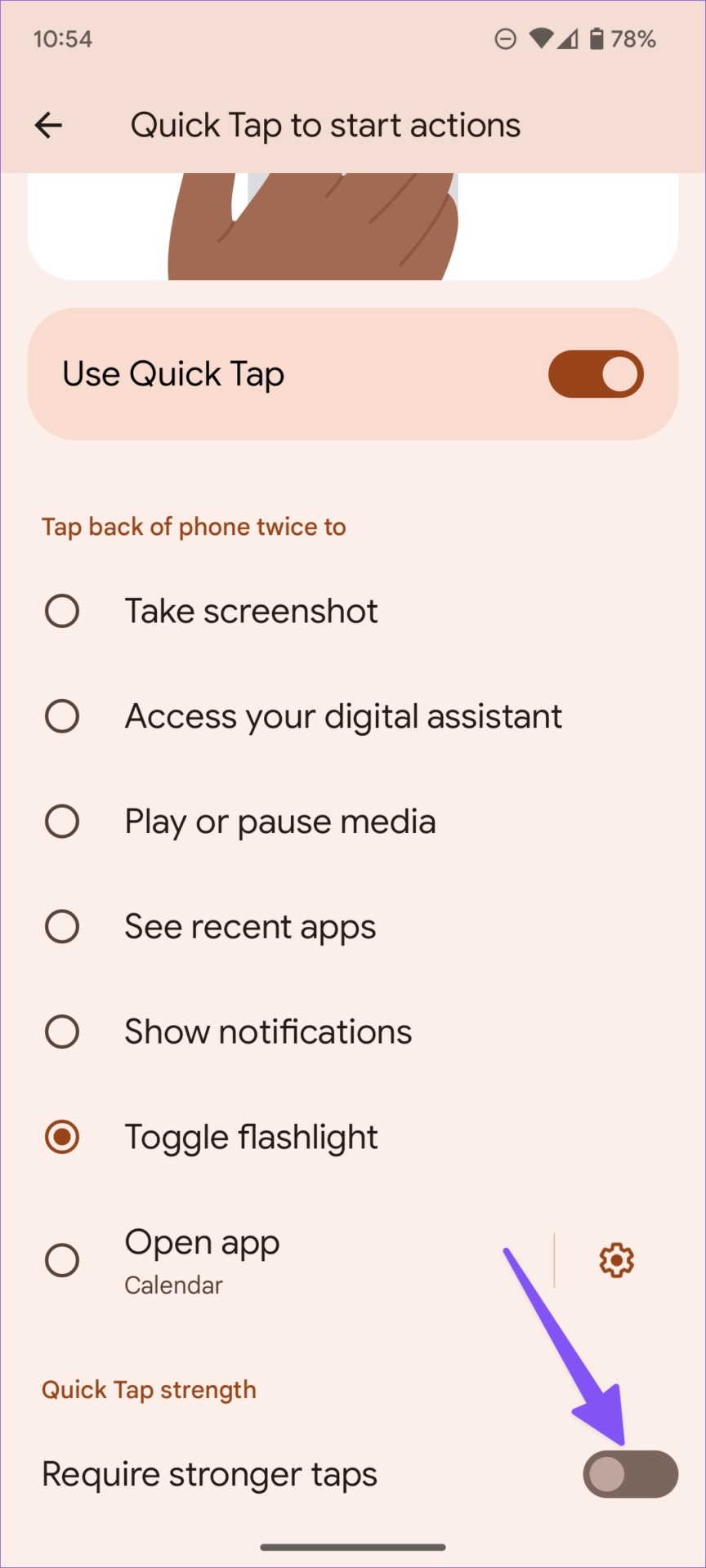Viewport: 706px width, 1568px height.
Task: Select Take screenshot option
Action: tap(353, 611)
